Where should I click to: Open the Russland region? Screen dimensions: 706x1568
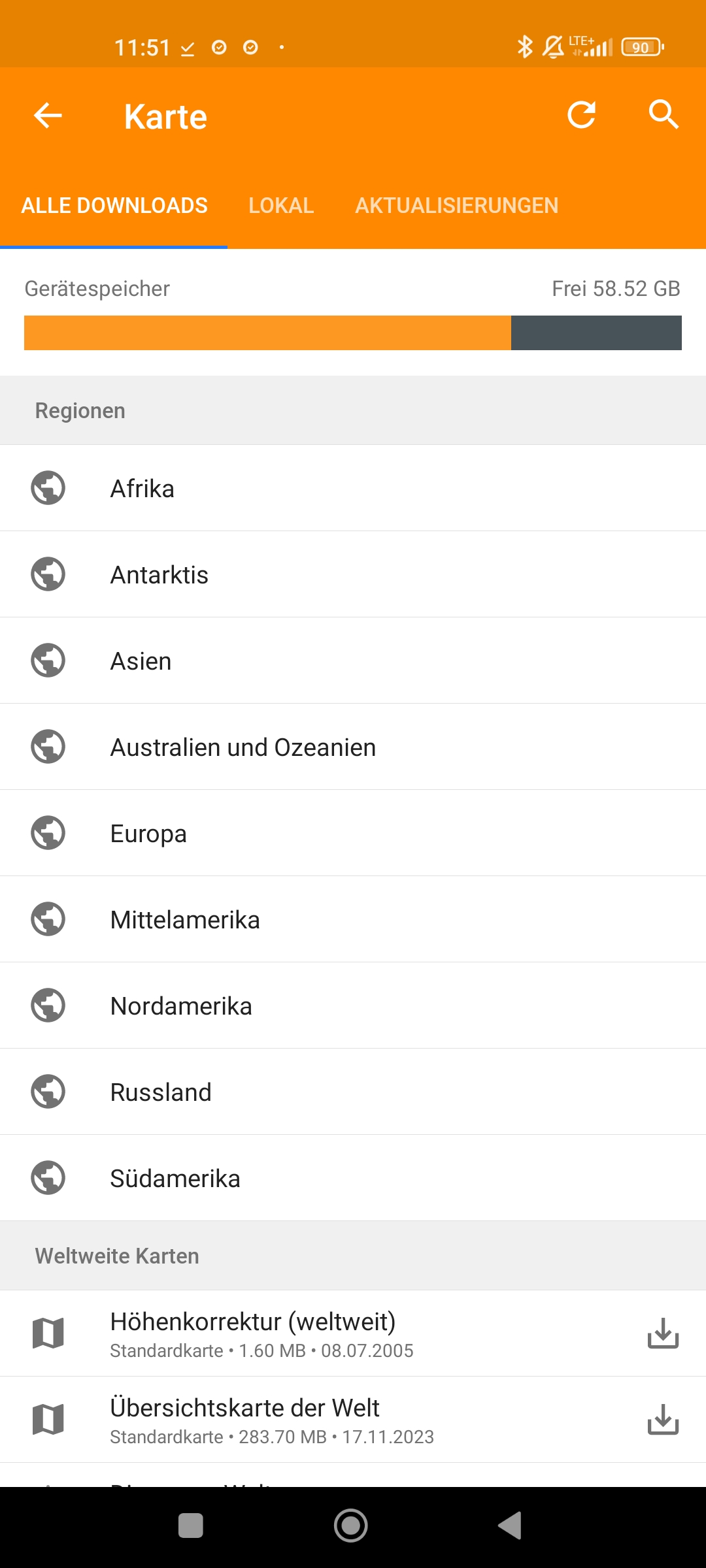pyautogui.click(x=353, y=1092)
